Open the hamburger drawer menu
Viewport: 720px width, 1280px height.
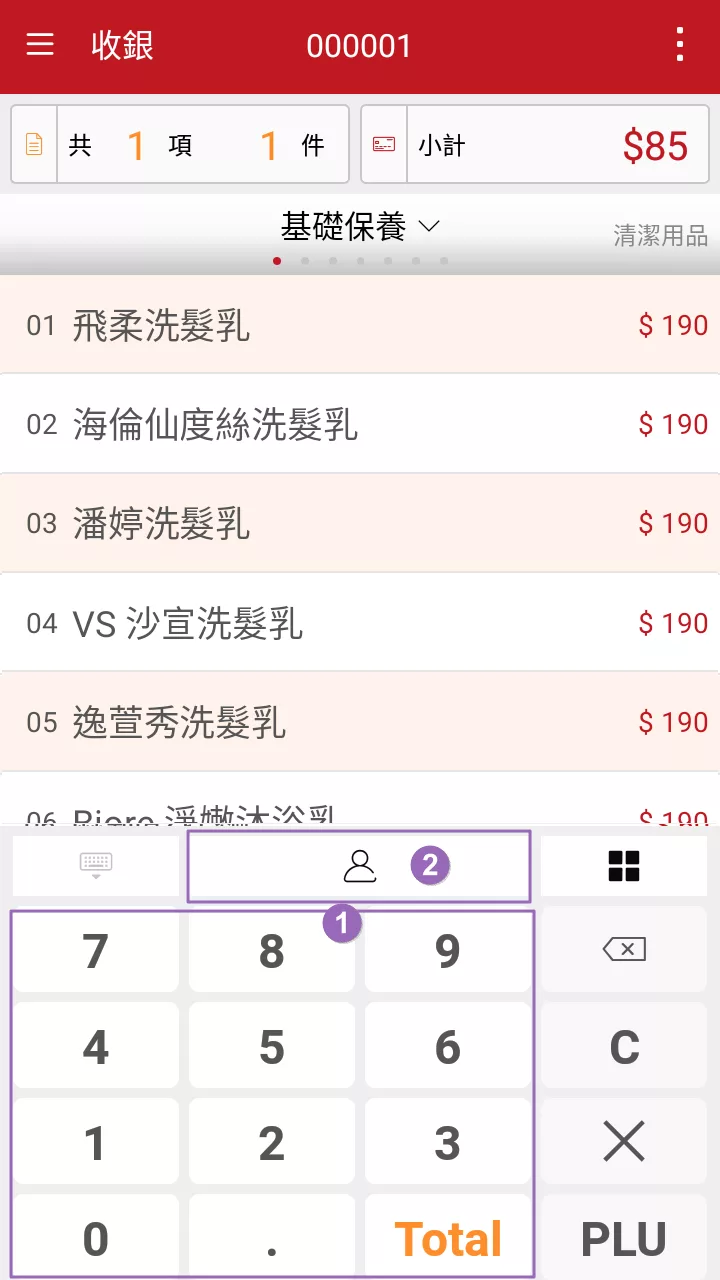click(40, 45)
